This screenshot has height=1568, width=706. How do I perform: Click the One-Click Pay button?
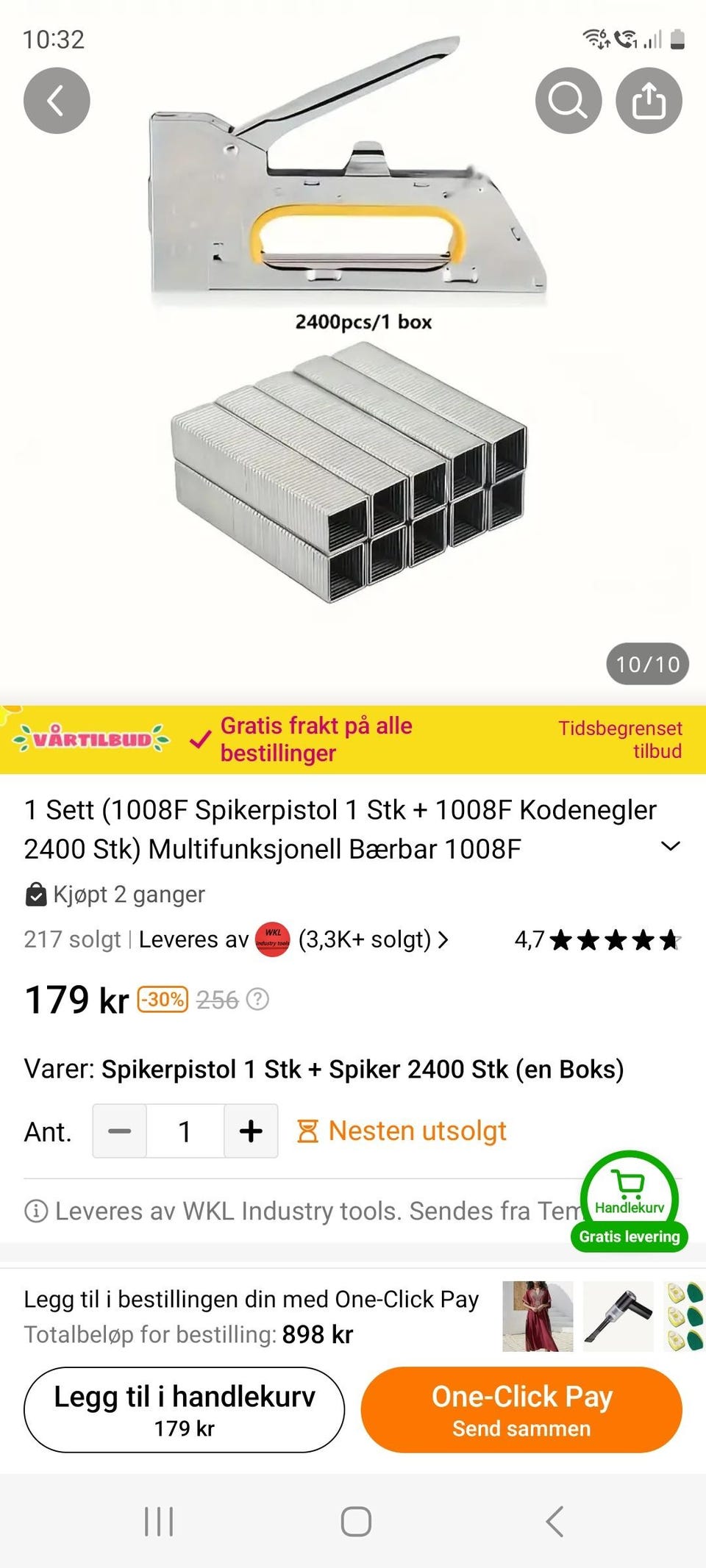[x=521, y=1409]
